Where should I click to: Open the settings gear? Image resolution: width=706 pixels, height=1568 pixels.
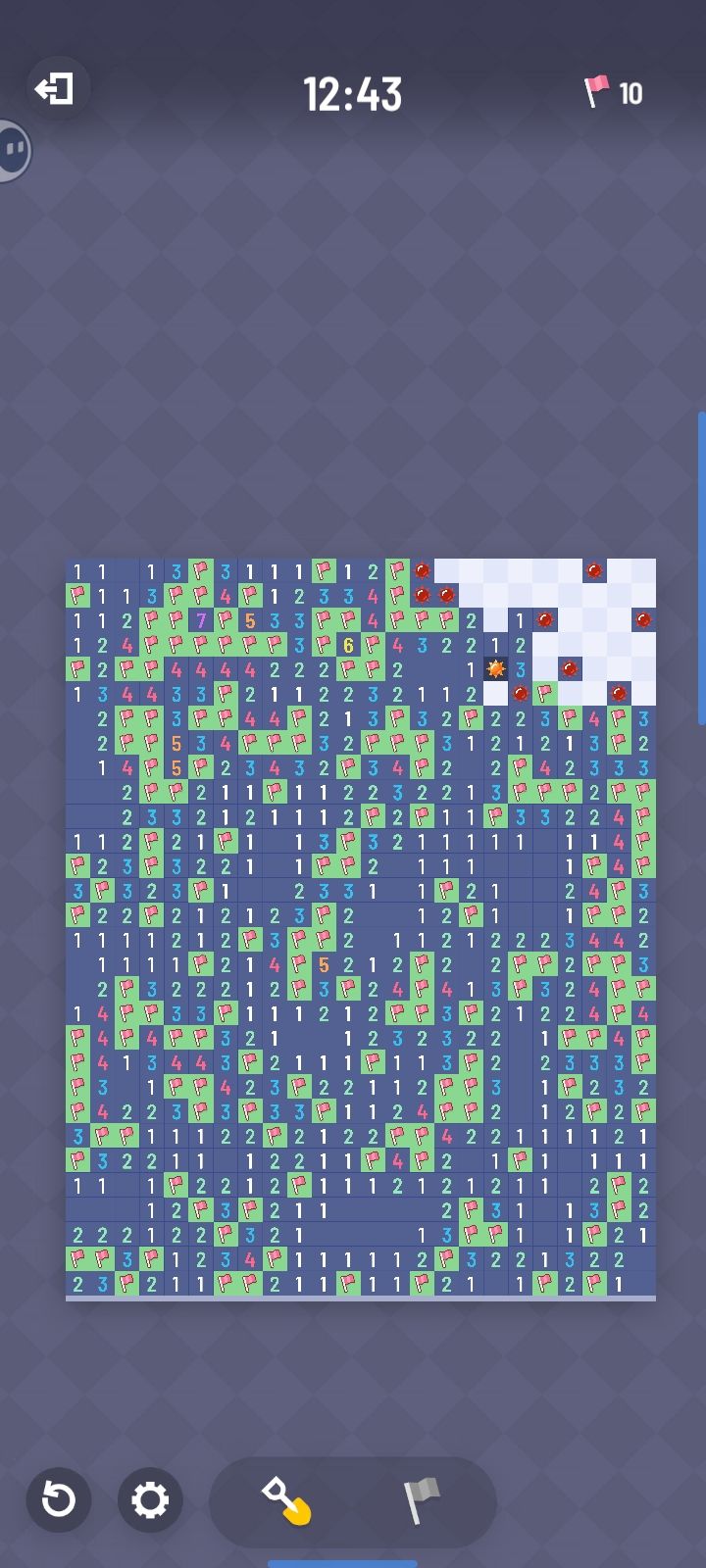click(x=150, y=1499)
